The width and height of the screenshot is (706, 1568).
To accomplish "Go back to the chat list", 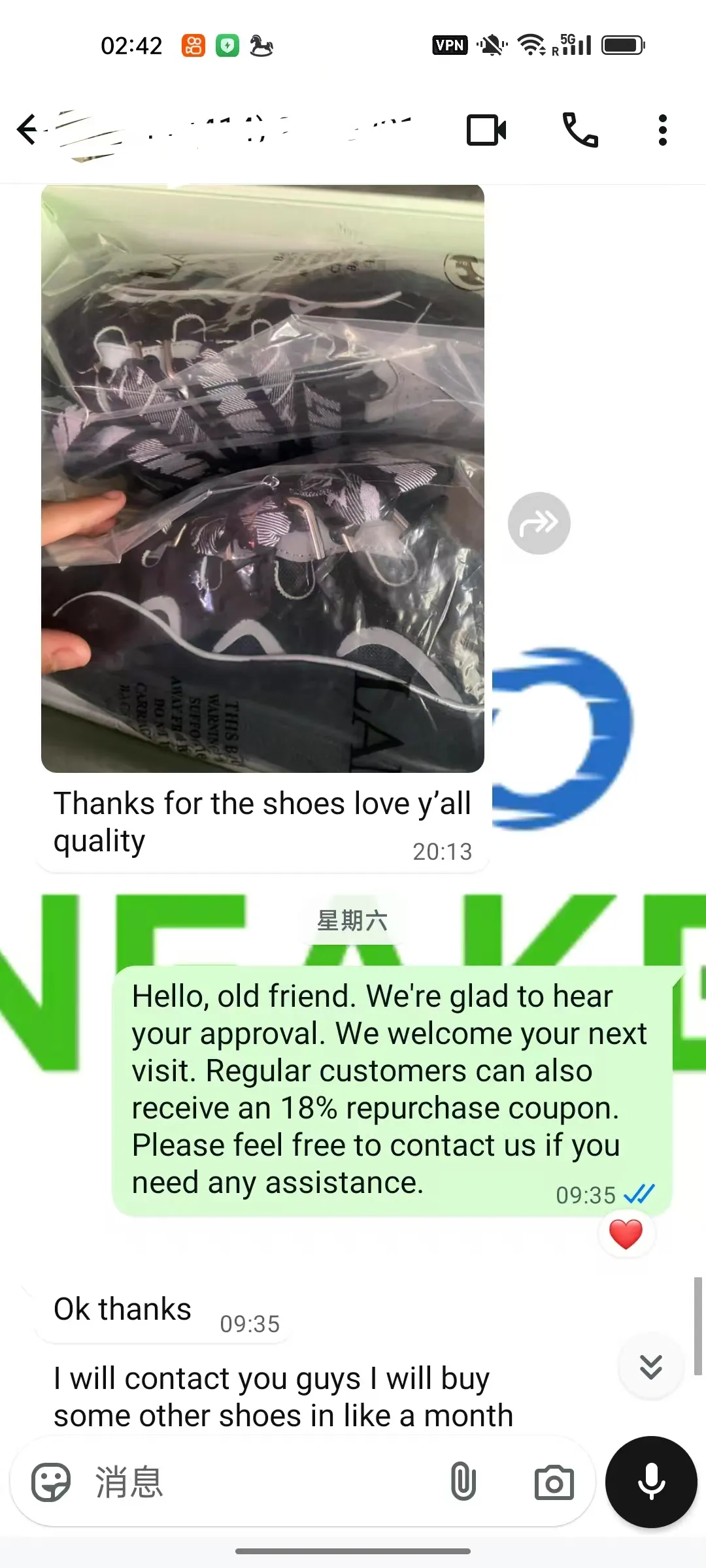I will pyautogui.click(x=27, y=129).
